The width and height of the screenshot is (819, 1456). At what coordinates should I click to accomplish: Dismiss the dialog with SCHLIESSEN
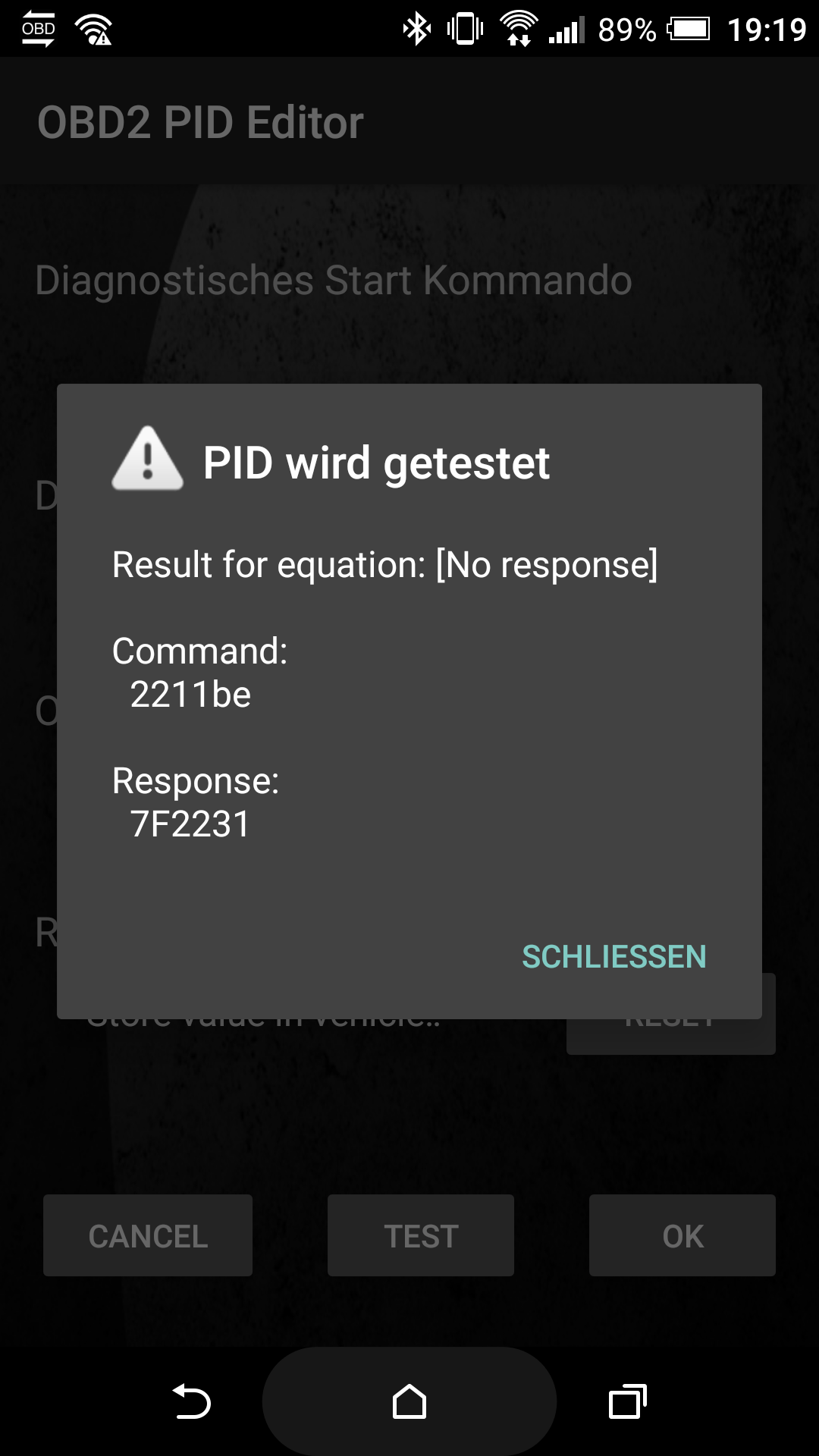click(x=613, y=956)
